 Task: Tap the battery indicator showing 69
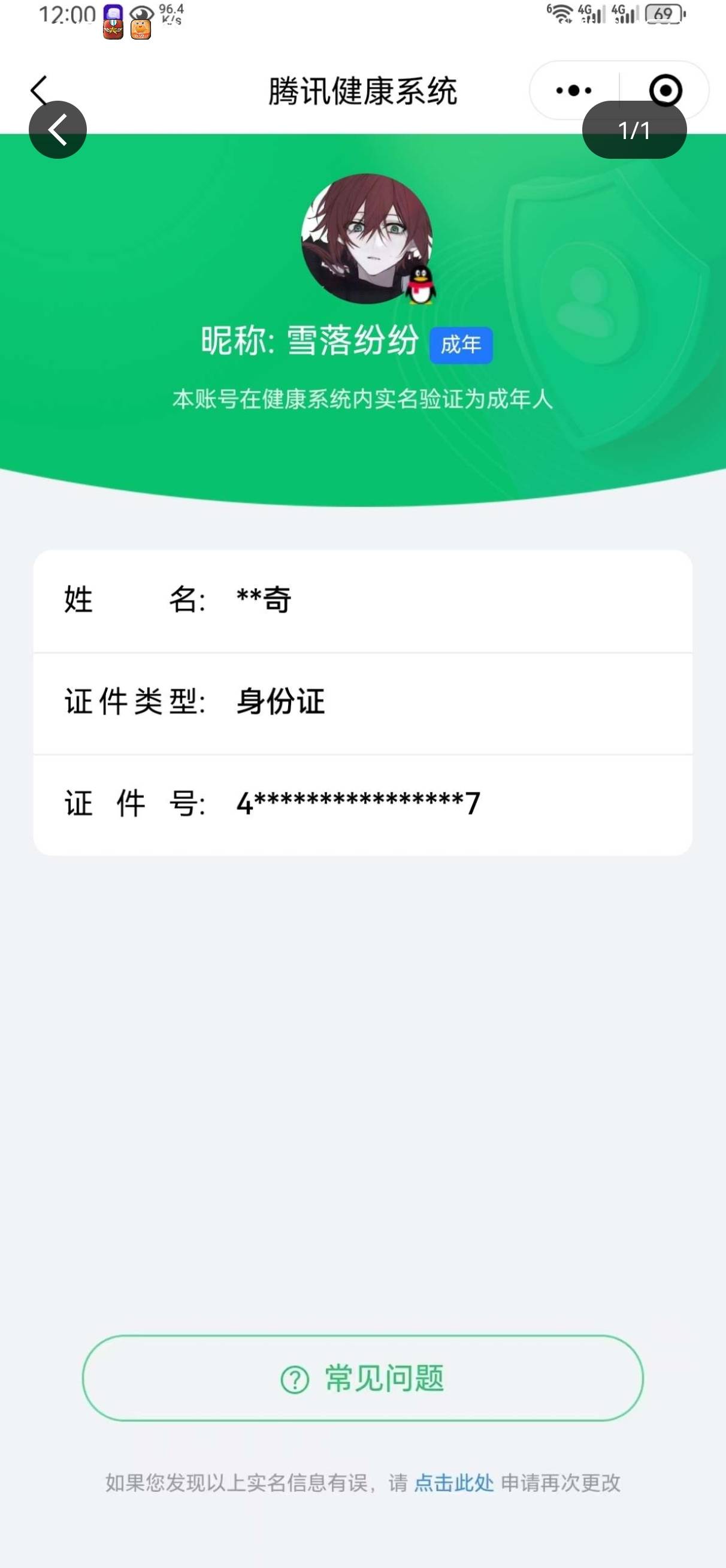click(662, 15)
